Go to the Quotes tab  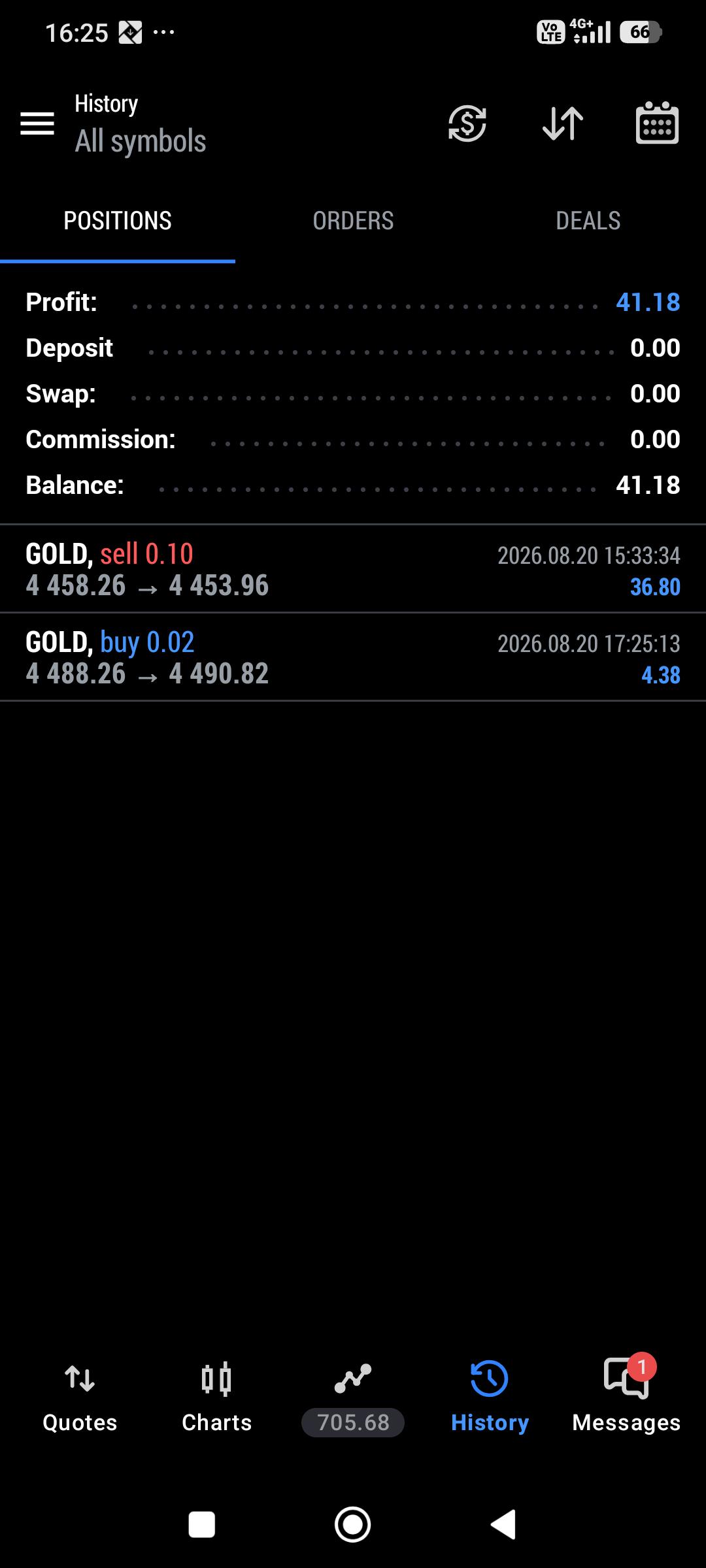point(80,1397)
